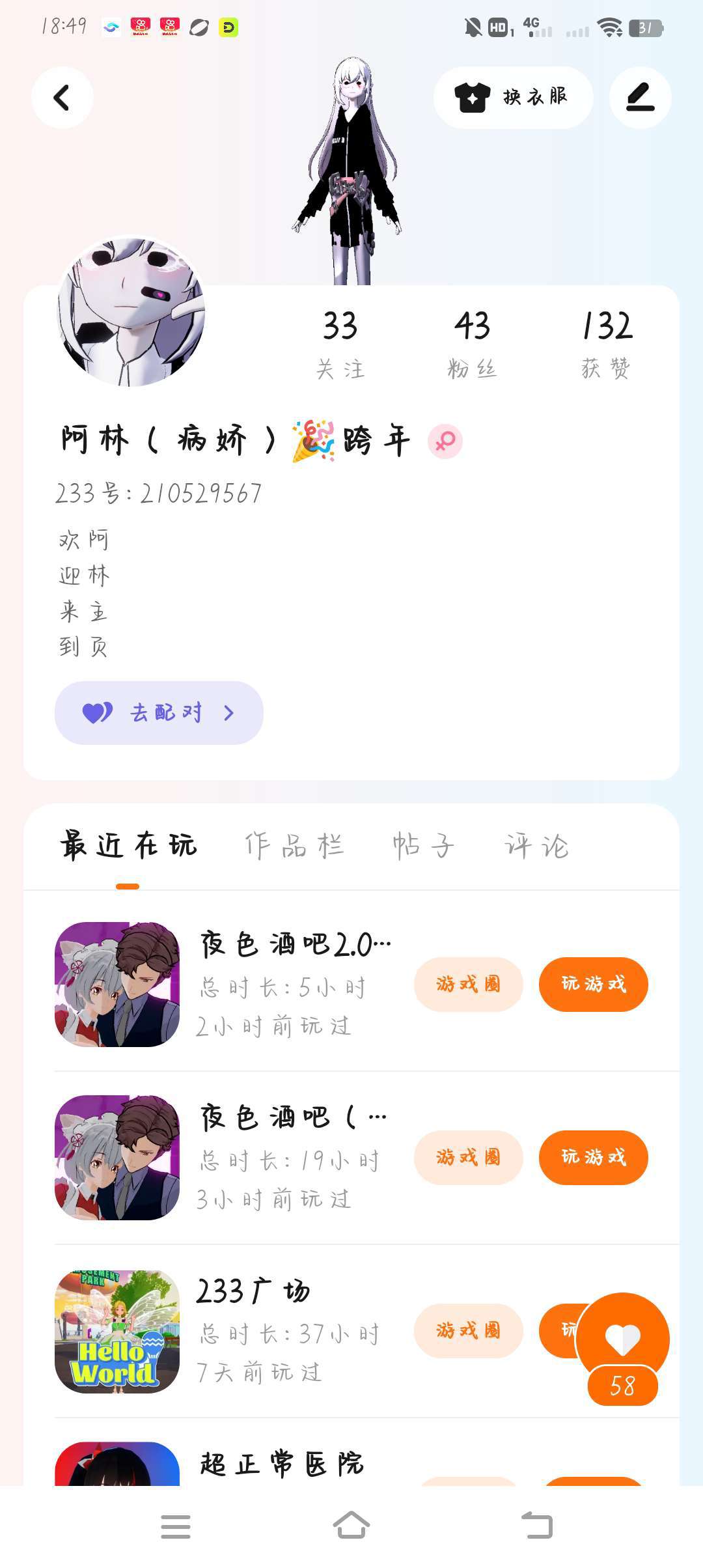This screenshot has height=1568, width=703.
Task: Switch to the 帖子 tab
Action: [423, 846]
